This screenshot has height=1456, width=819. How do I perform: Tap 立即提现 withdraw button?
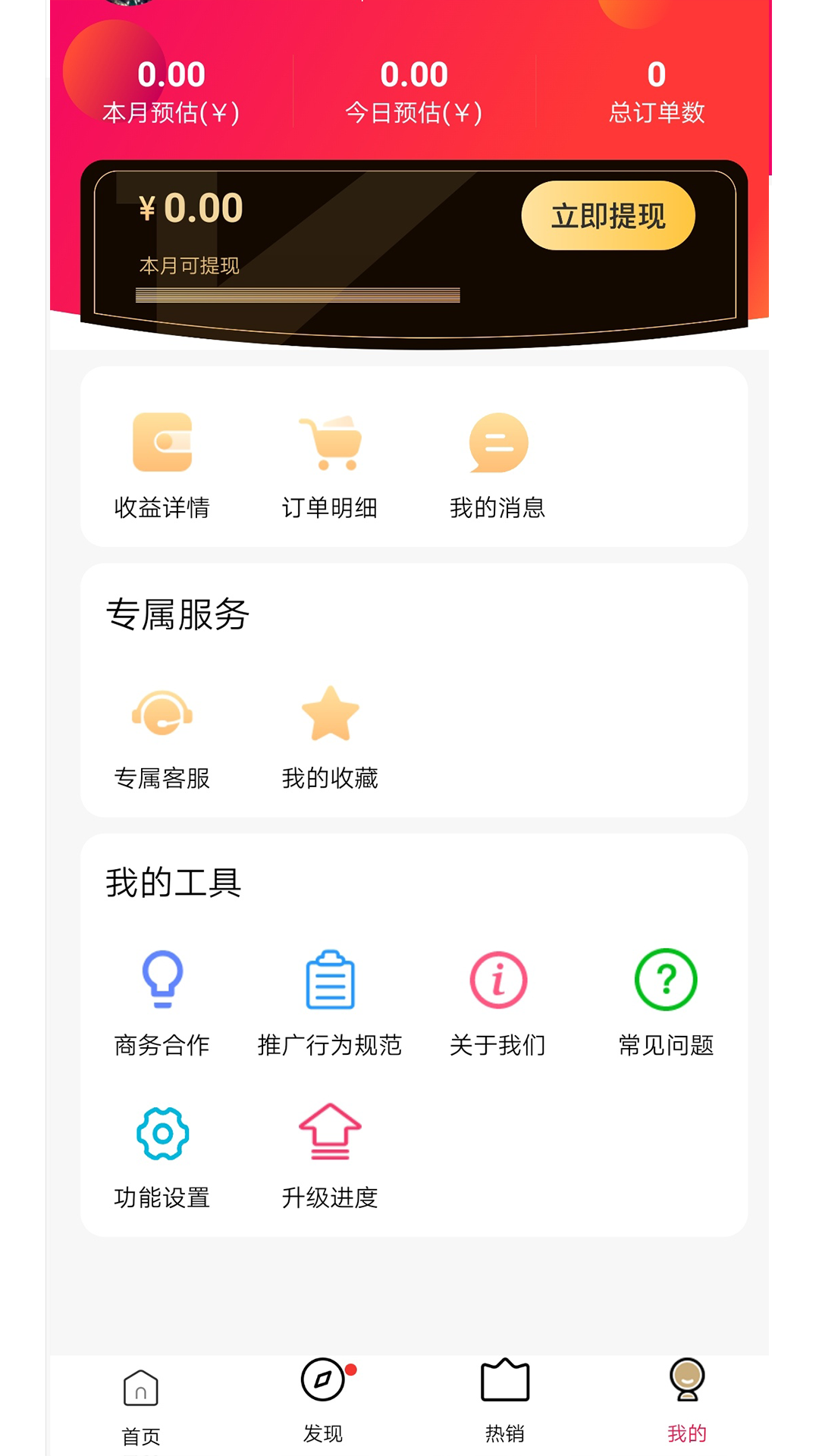click(607, 216)
